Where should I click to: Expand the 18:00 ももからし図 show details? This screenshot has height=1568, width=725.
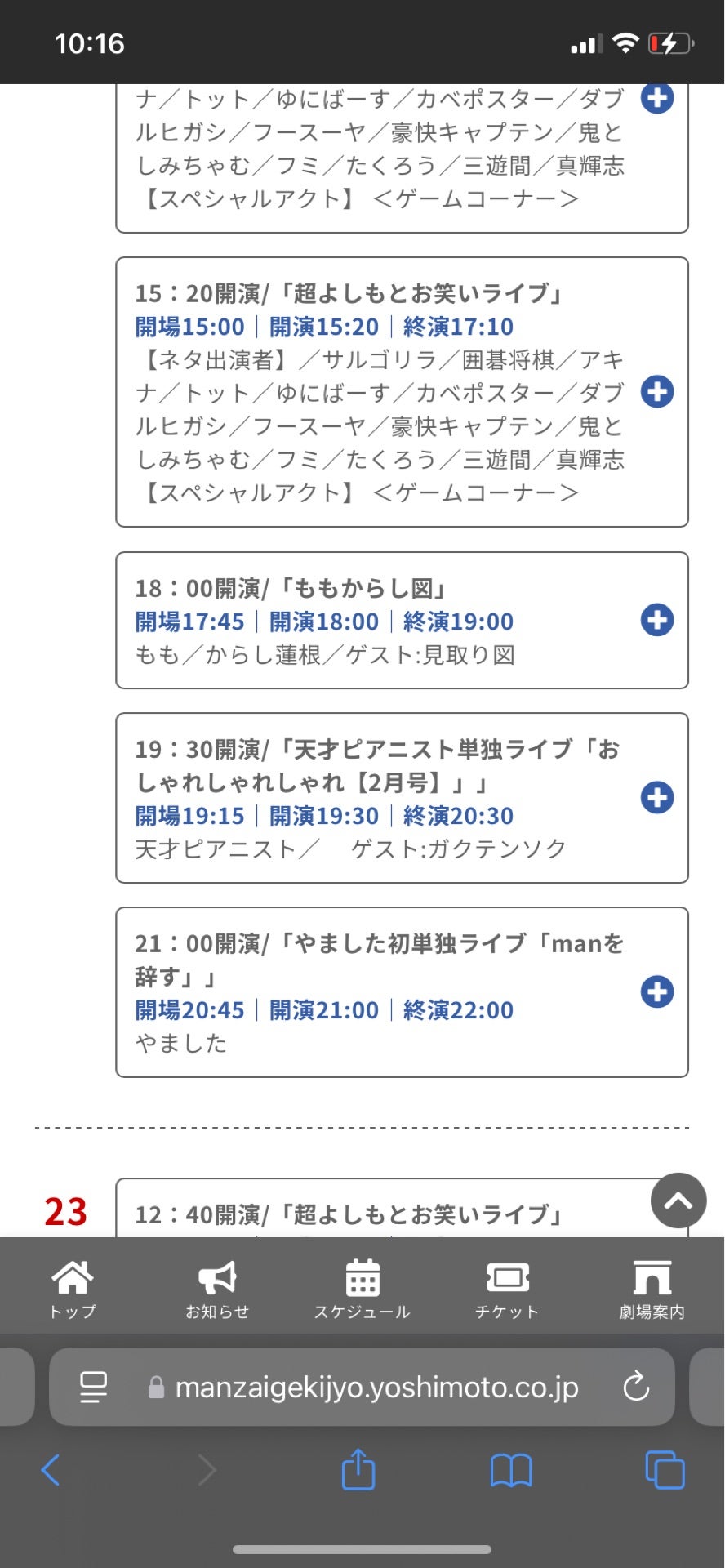[x=657, y=620]
